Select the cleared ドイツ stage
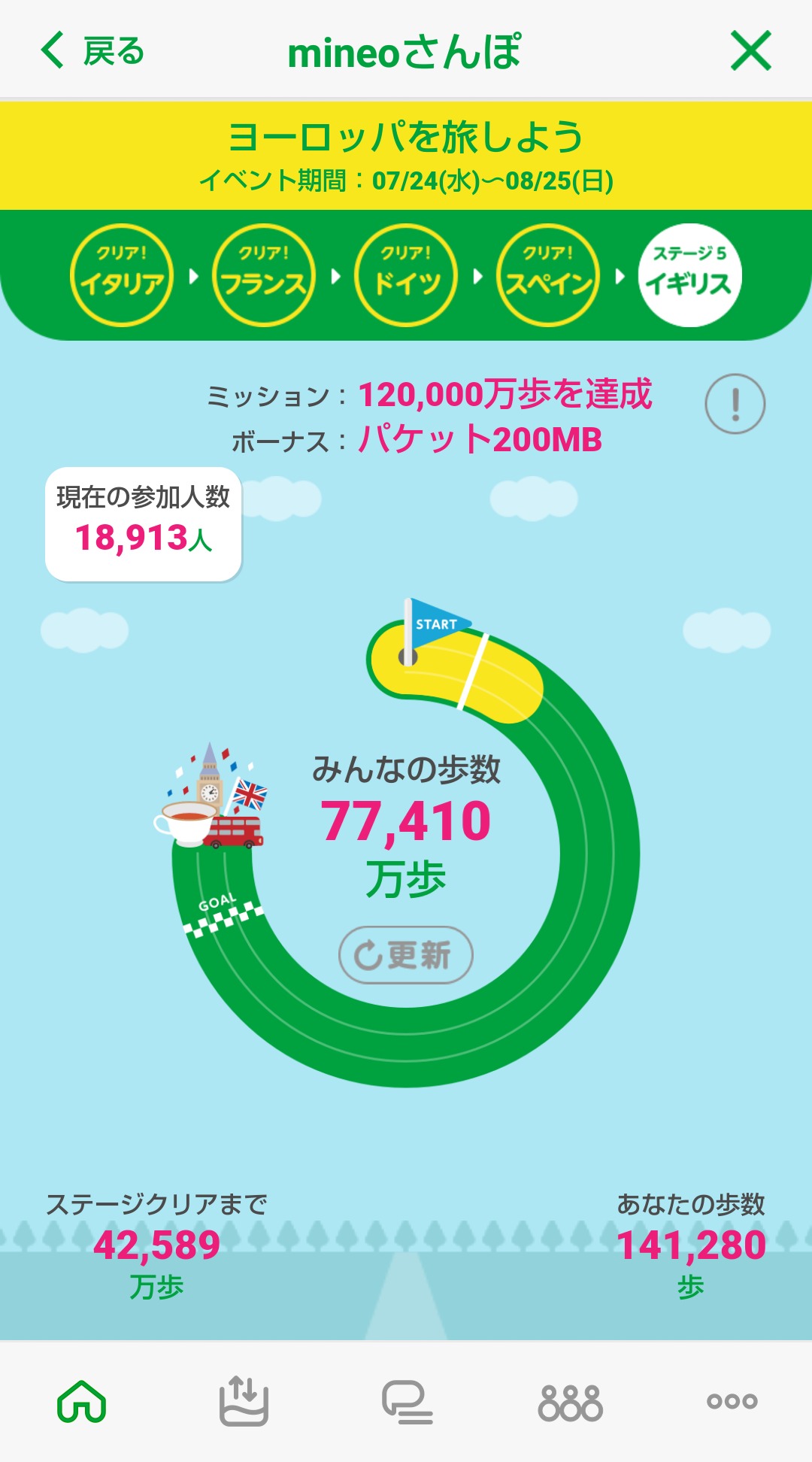The image size is (812, 1462). 406,275
